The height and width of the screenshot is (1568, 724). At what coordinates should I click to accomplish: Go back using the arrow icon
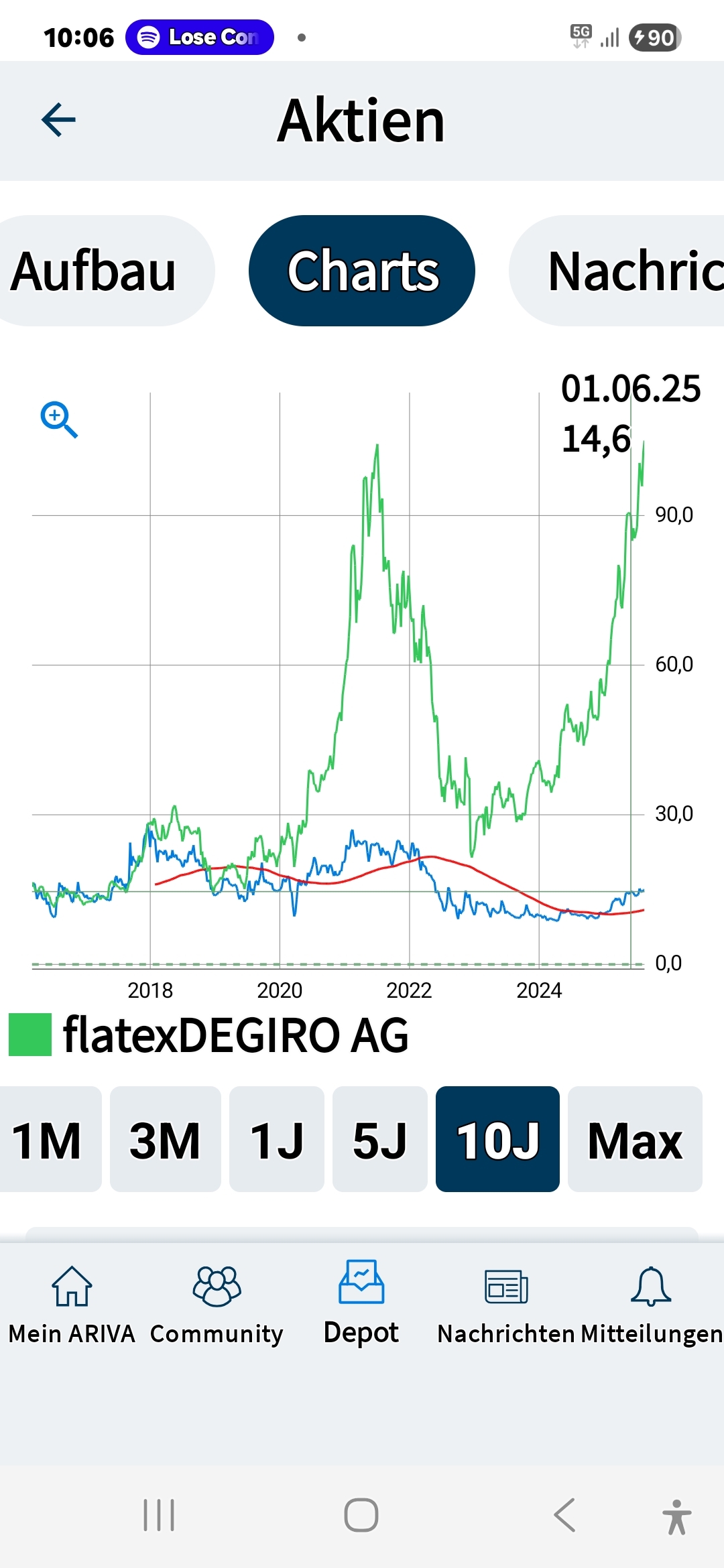point(58,120)
